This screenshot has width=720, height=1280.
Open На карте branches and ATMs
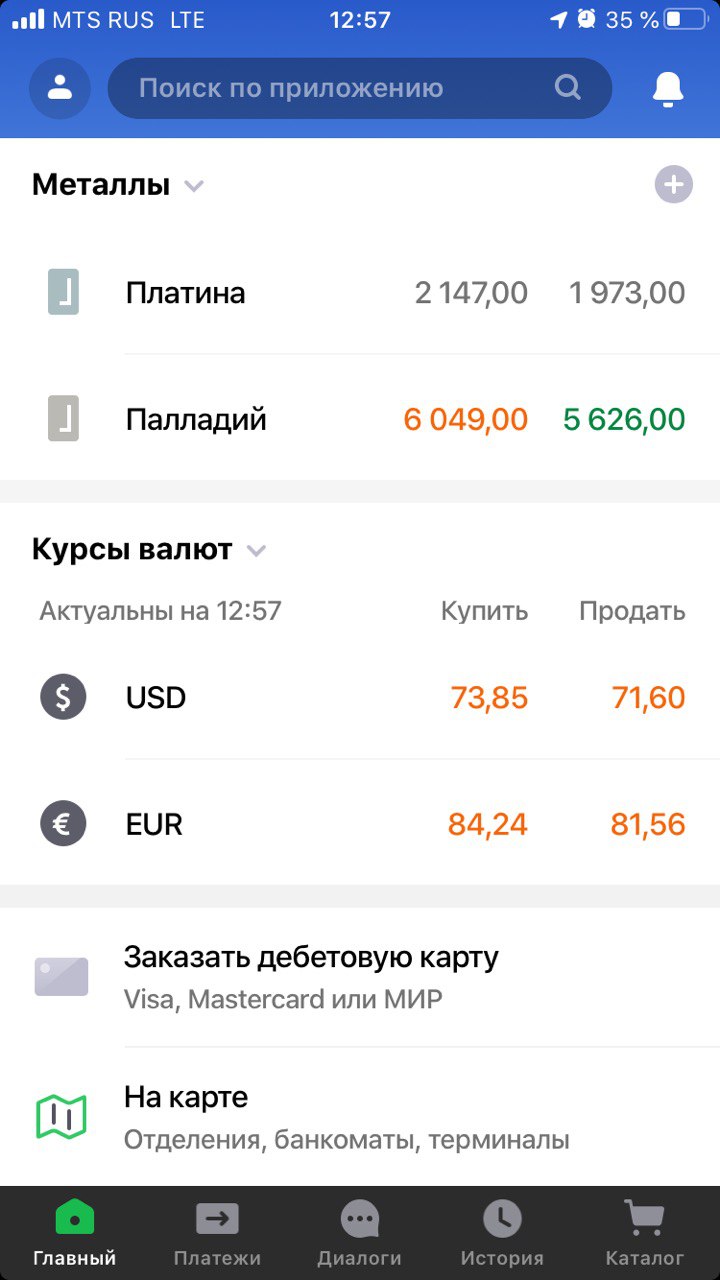point(360,1117)
